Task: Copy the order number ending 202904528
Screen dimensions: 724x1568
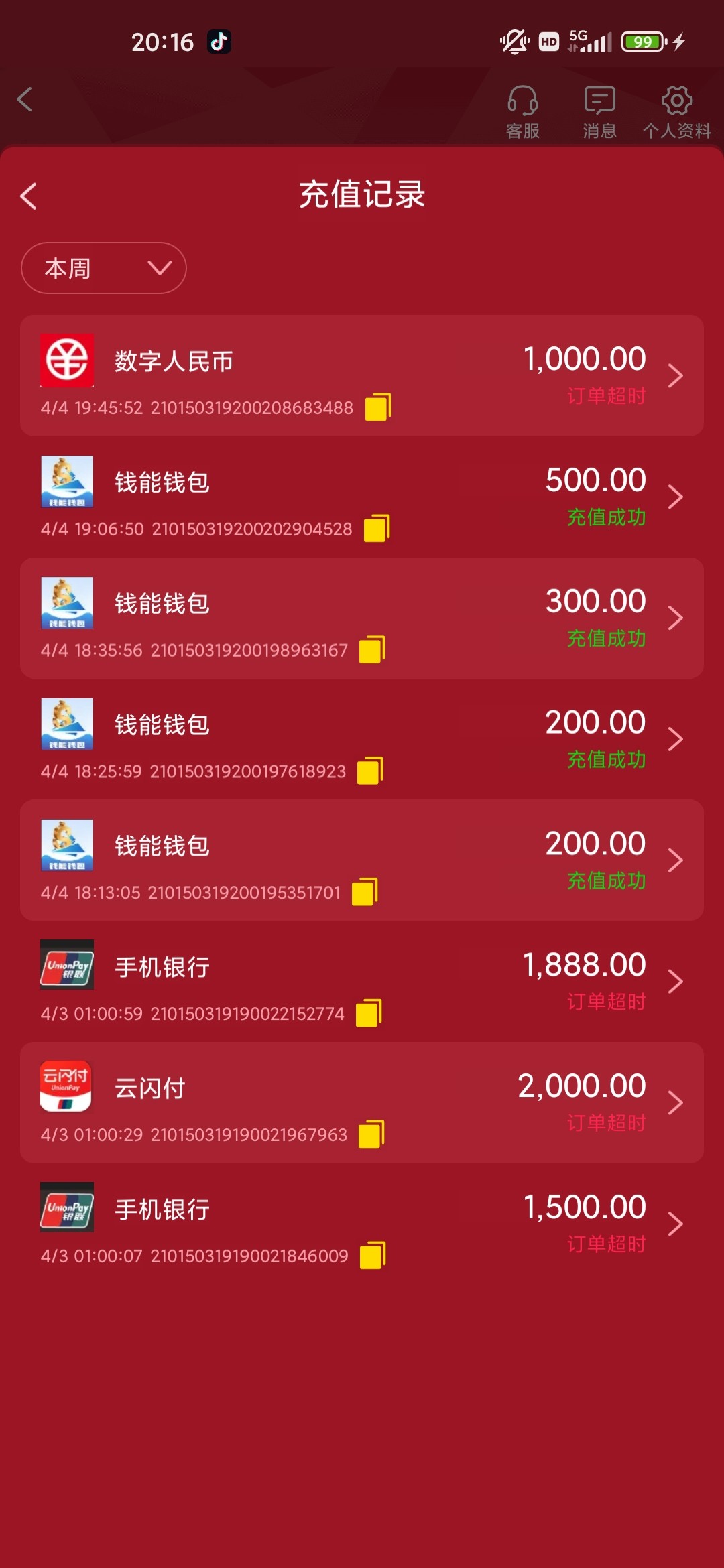Action: (x=377, y=529)
